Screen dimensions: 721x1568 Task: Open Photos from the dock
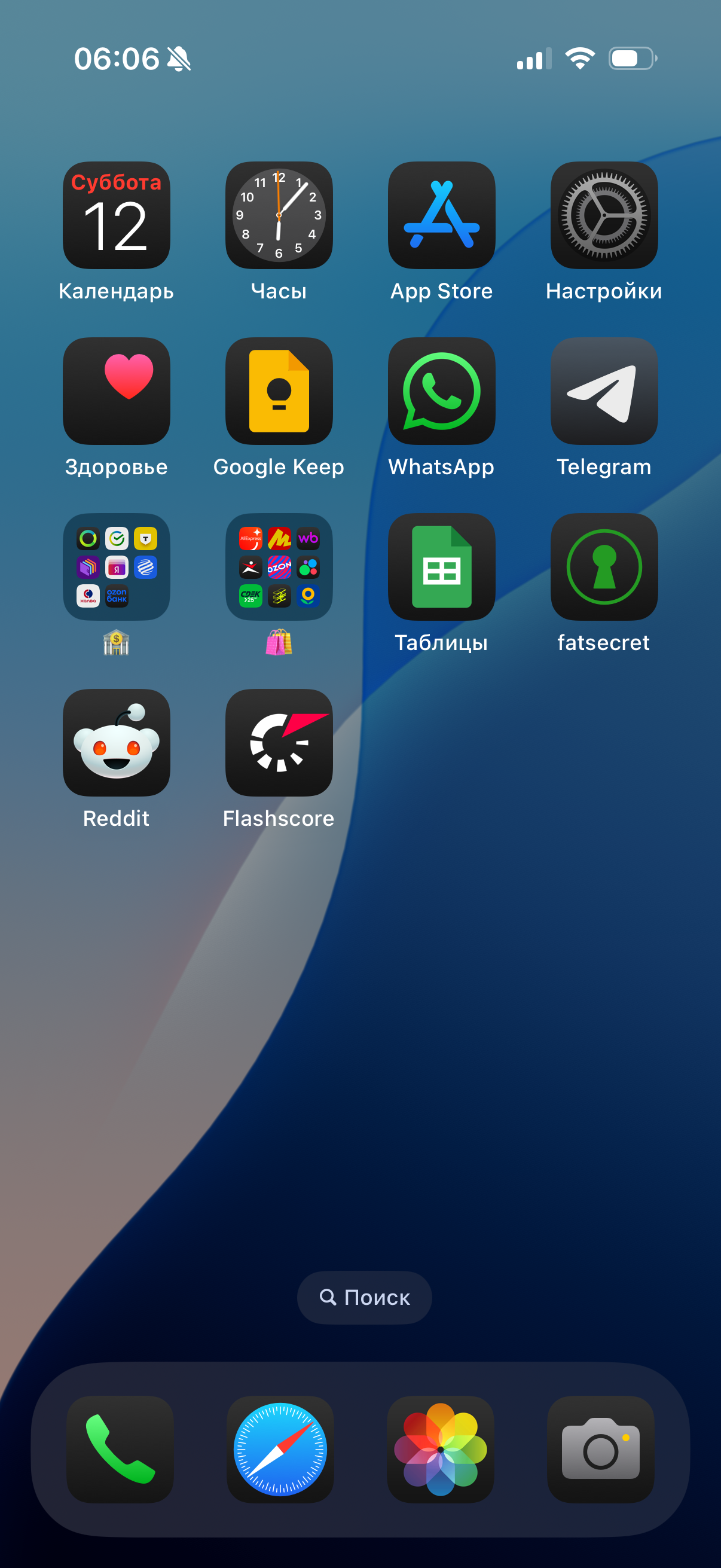(x=440, y=1450)
